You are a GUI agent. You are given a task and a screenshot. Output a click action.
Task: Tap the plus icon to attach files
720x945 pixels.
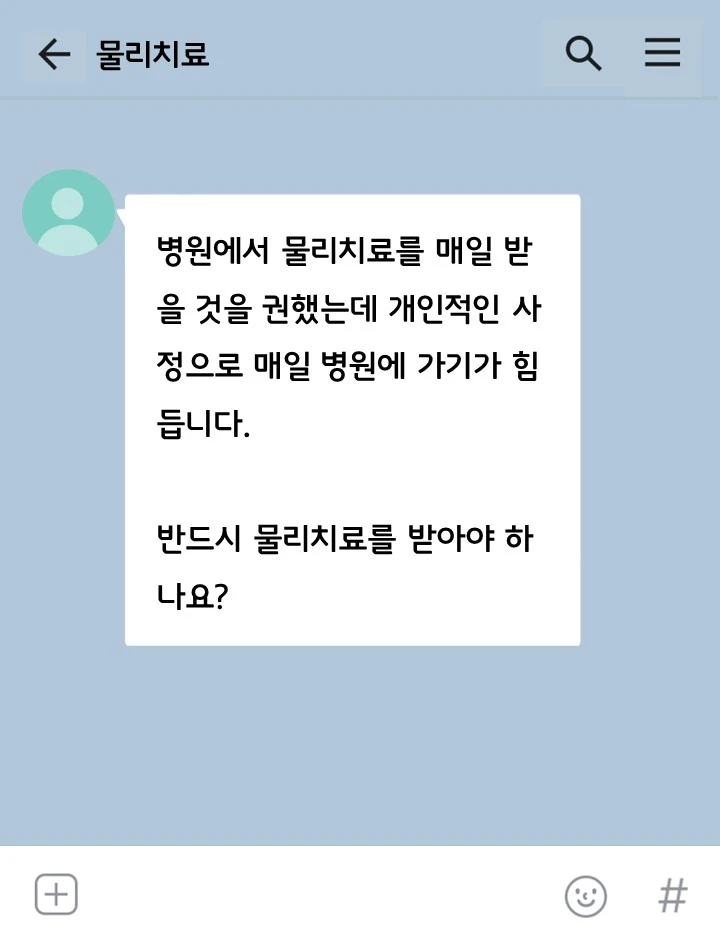57,894
